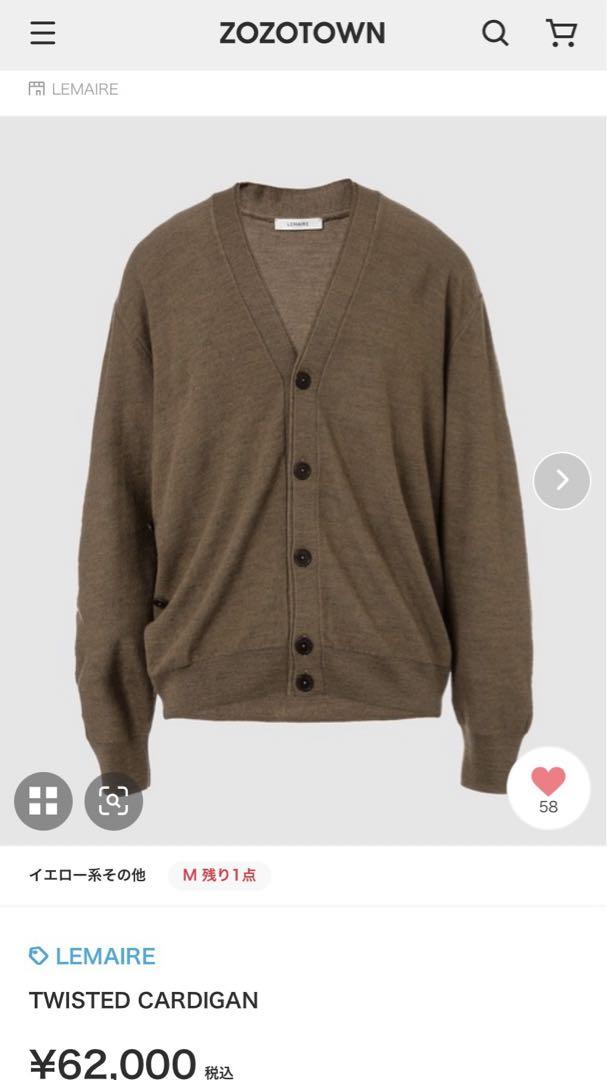
Task: Open search from the header
Action: [495, 33]
